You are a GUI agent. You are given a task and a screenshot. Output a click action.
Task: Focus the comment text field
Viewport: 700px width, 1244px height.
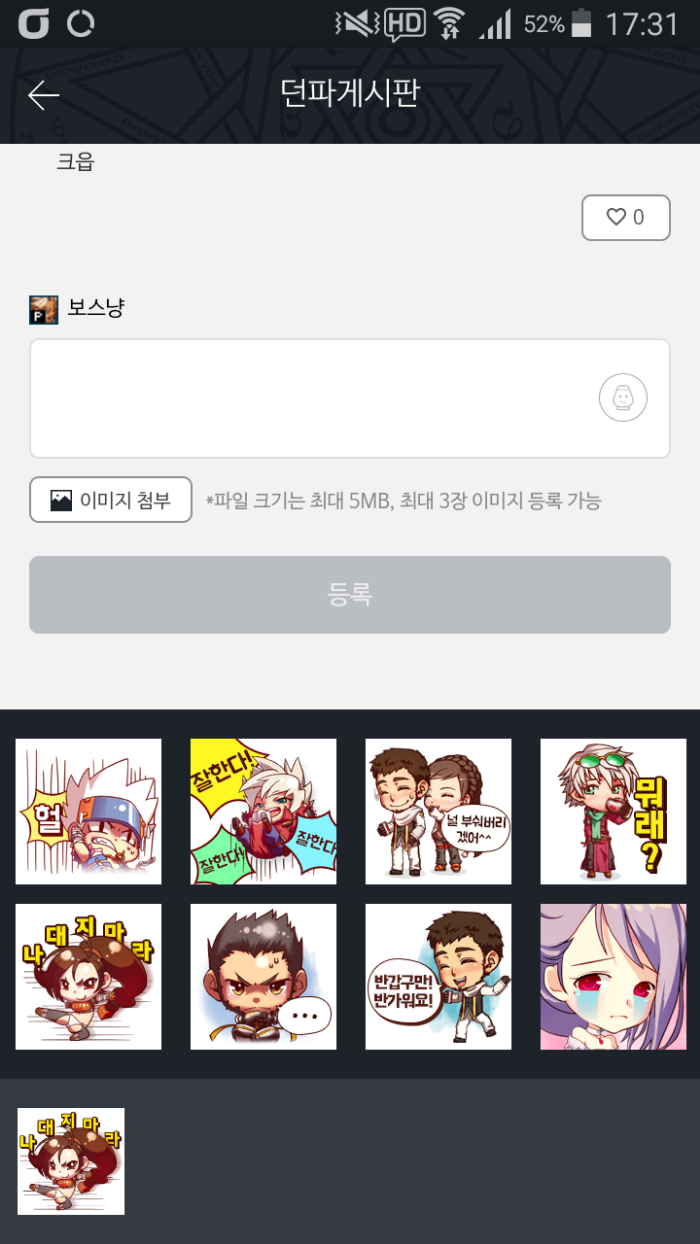(310, 398)
